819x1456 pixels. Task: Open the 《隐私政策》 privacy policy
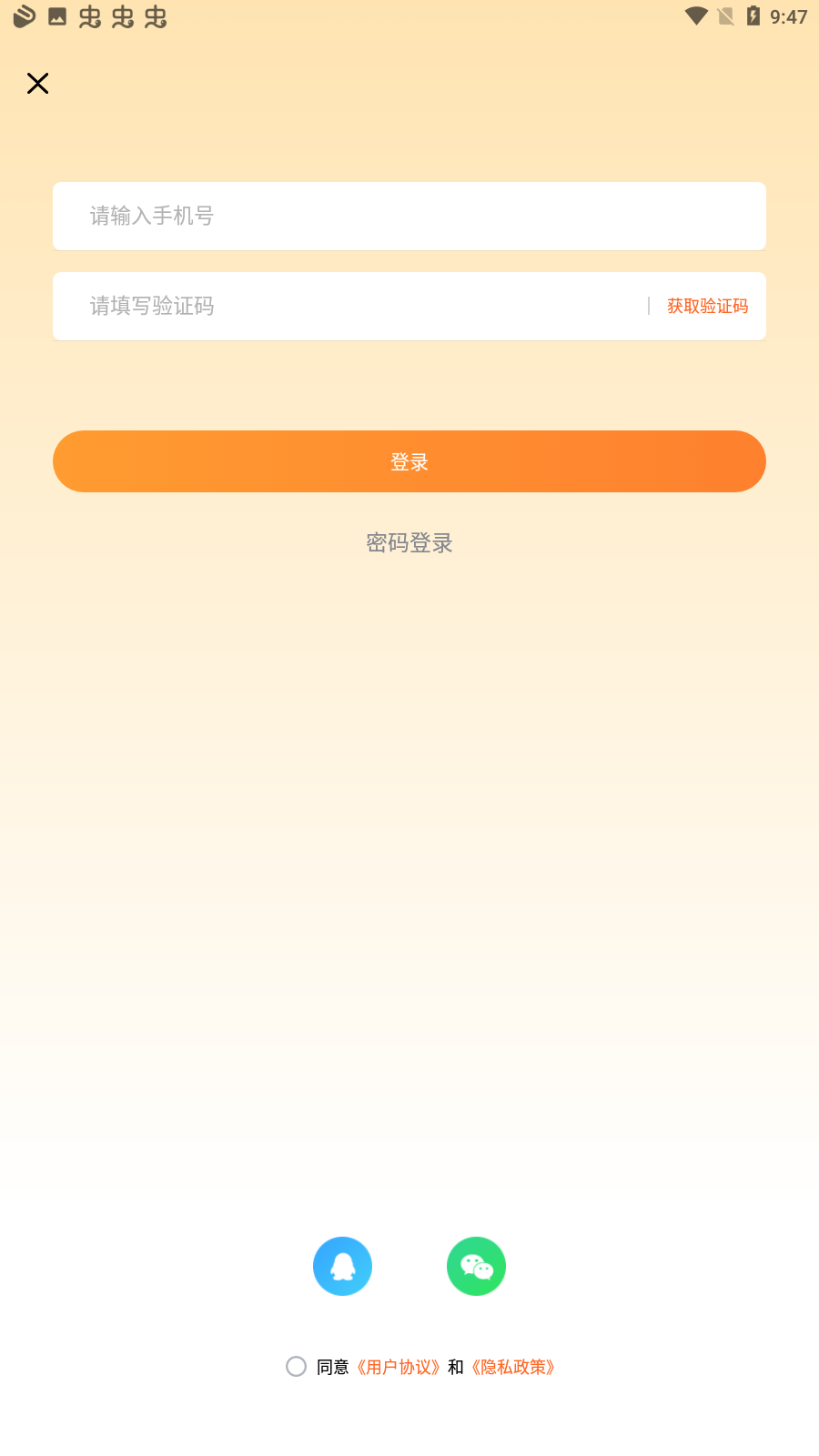point(513,1367)
